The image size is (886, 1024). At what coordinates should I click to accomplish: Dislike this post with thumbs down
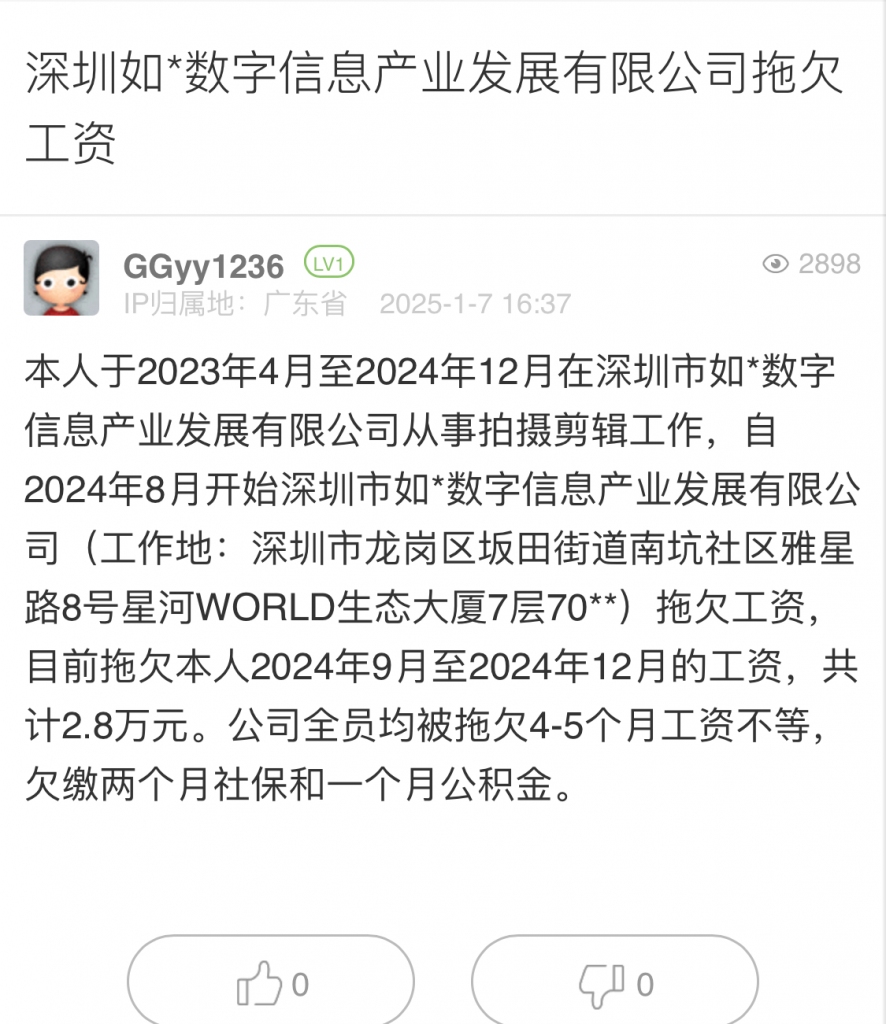tap(614, 982)
